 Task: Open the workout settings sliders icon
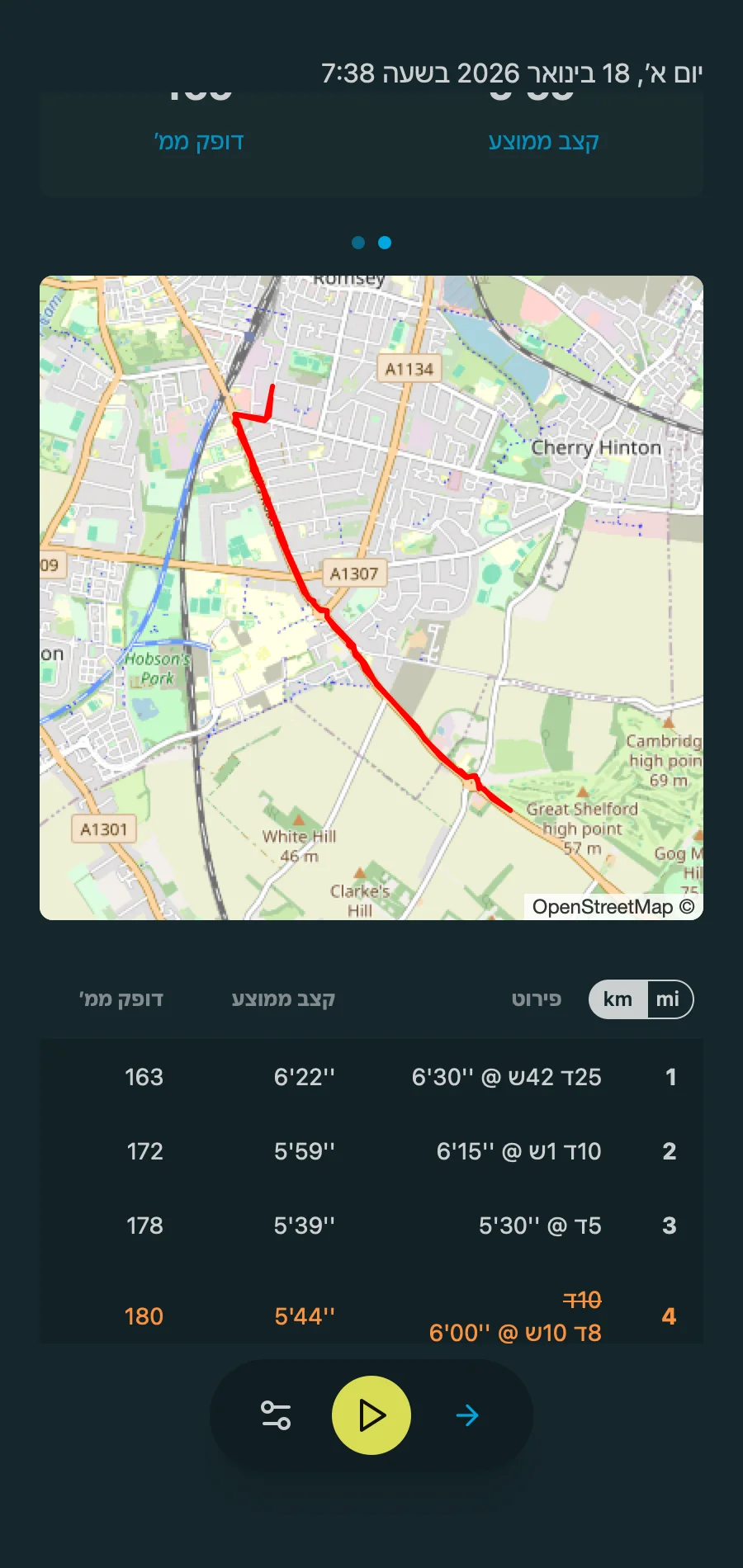(276, 1415)
